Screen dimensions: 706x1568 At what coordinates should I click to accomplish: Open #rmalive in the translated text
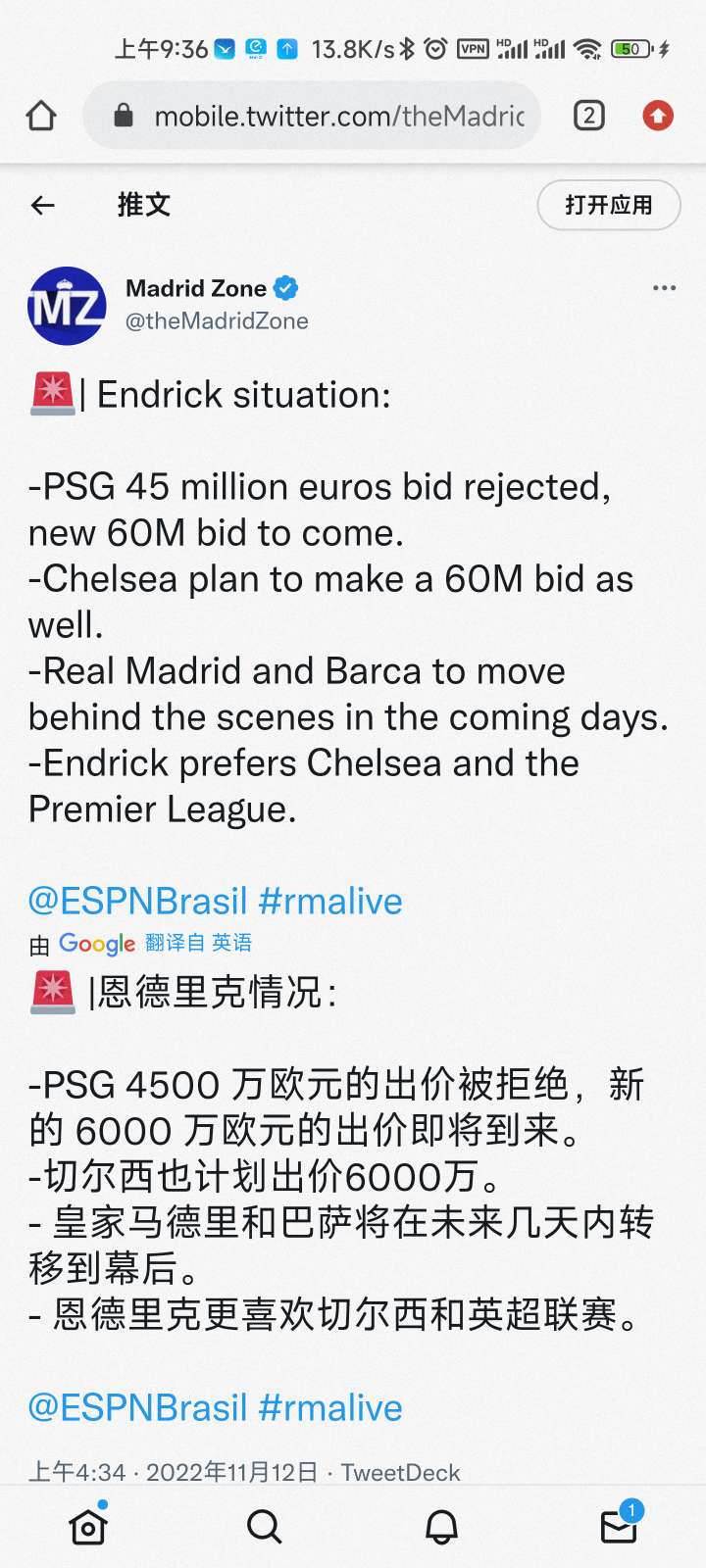(x=330, y=1407)
